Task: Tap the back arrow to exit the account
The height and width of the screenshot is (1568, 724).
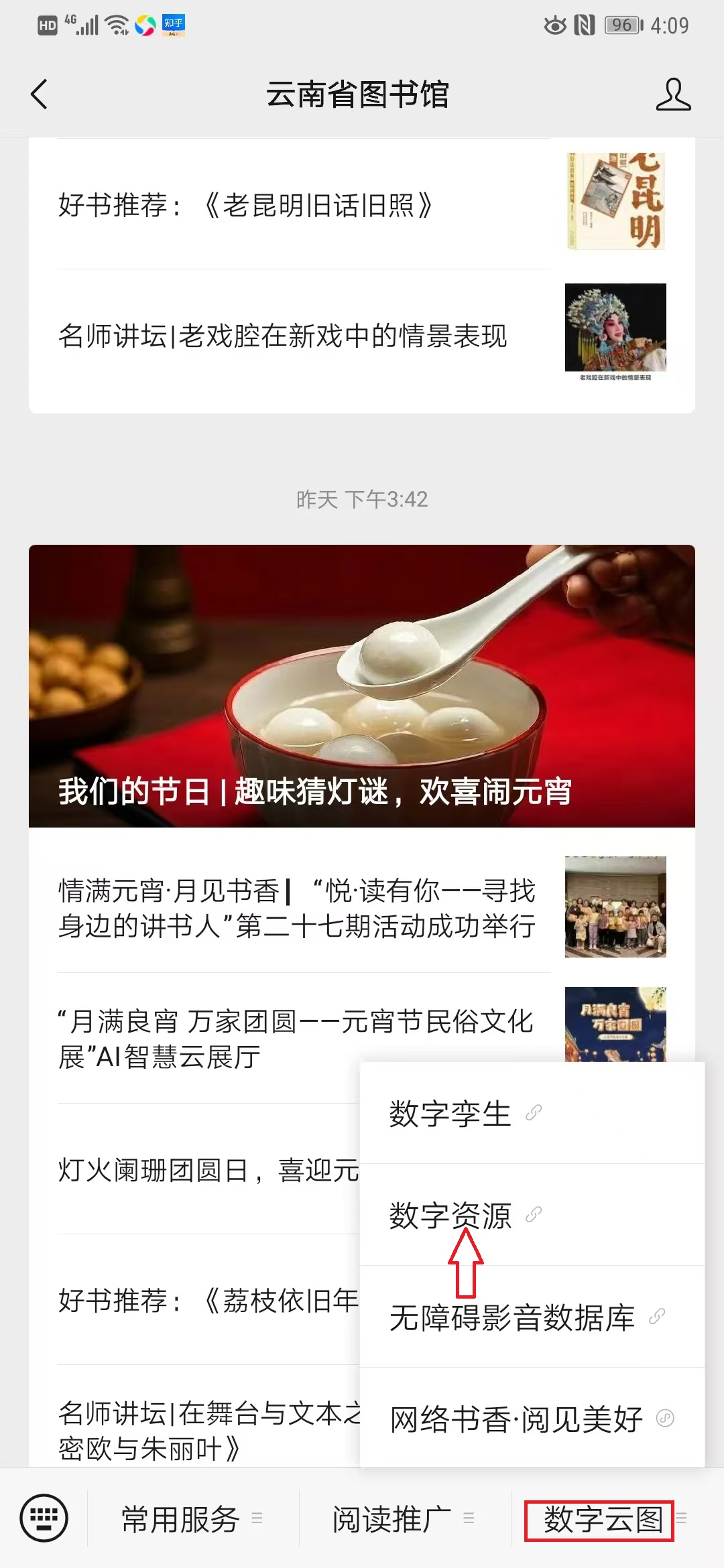Action: pos(38,95)
